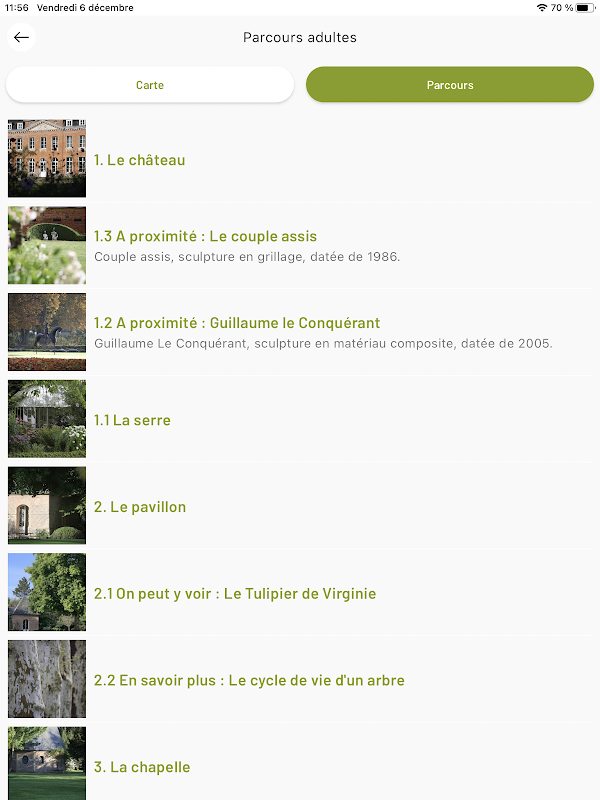This screenshot has width=600, height=800.
Task: Switch to the Carte tab
Action: [150, 85]
